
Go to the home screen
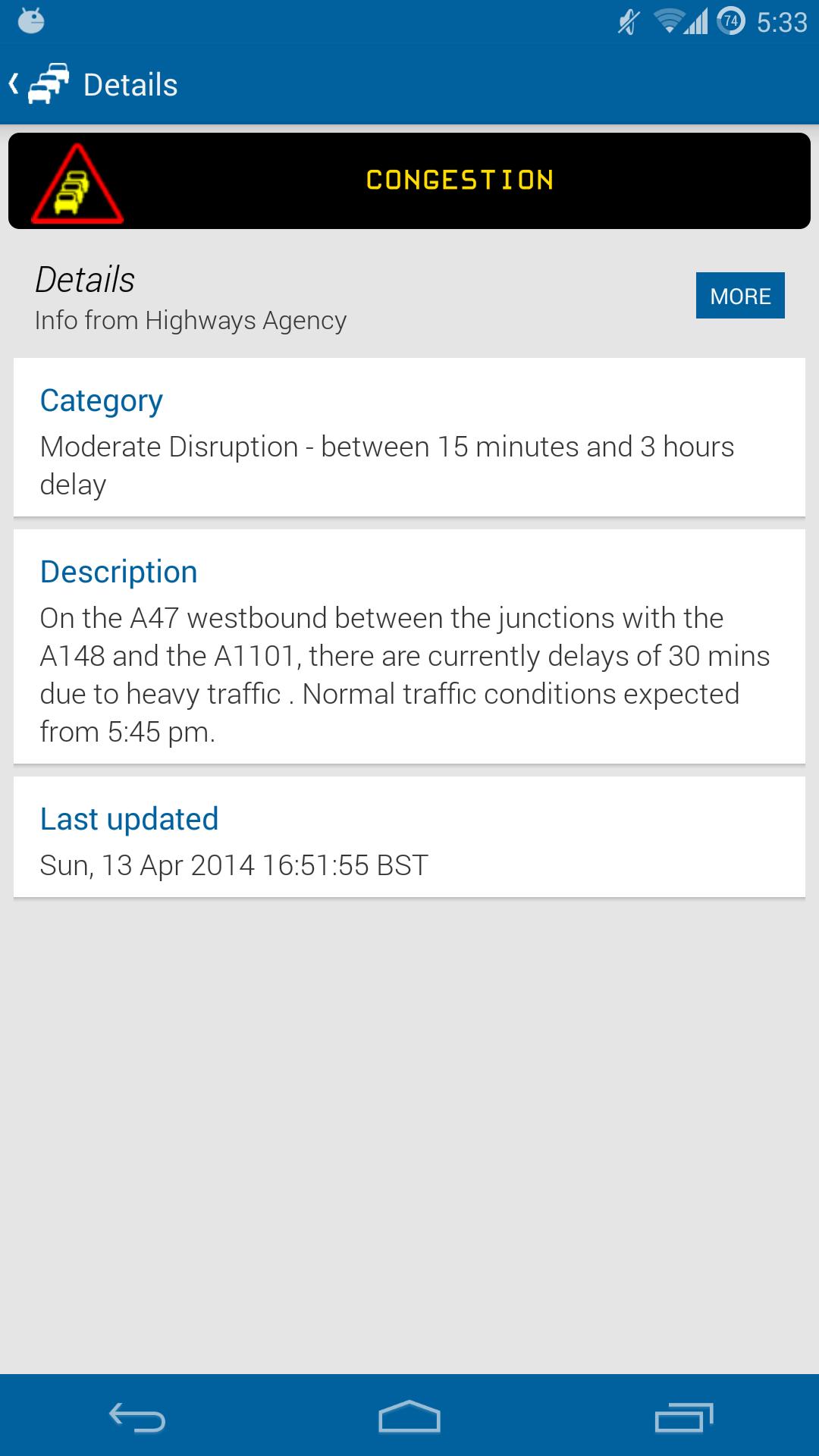pos(409,1417)
